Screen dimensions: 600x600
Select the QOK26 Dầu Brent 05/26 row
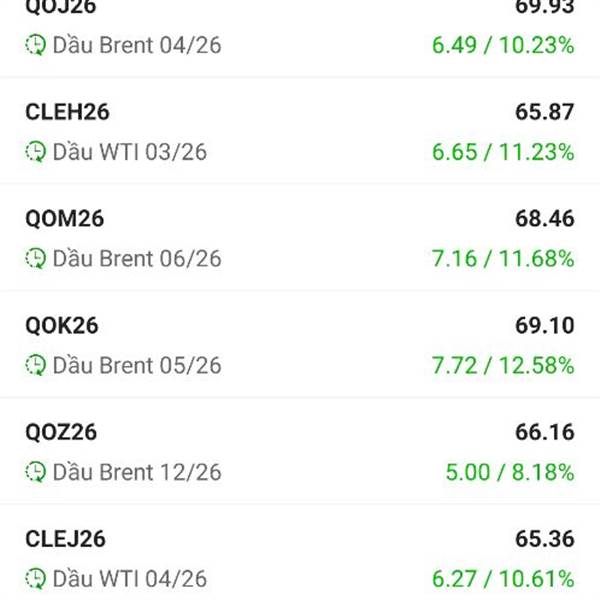[x=300, y=345]
